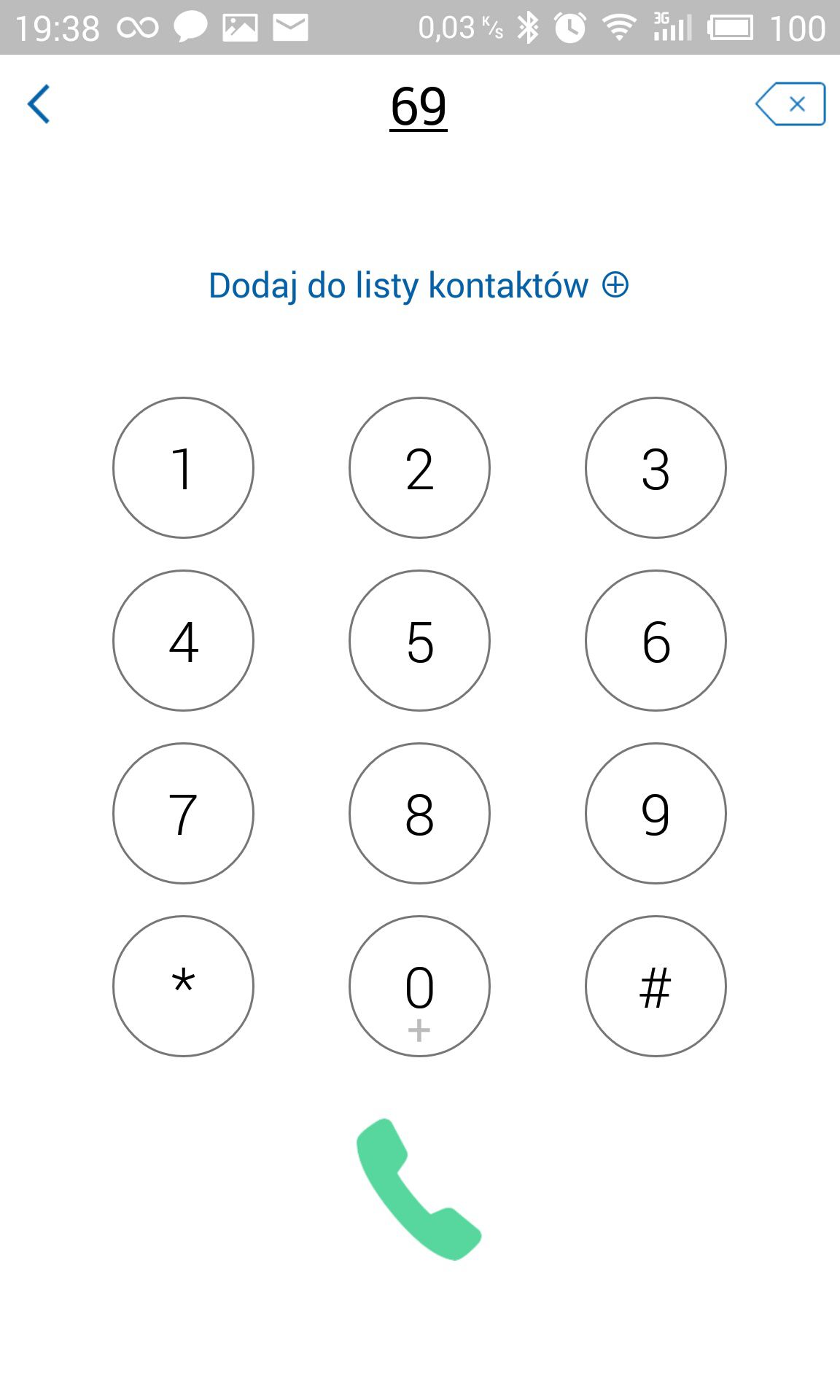Start the call with green phone
The width and height of the screenshot is (840, 1400).
tap(419, 1189)
